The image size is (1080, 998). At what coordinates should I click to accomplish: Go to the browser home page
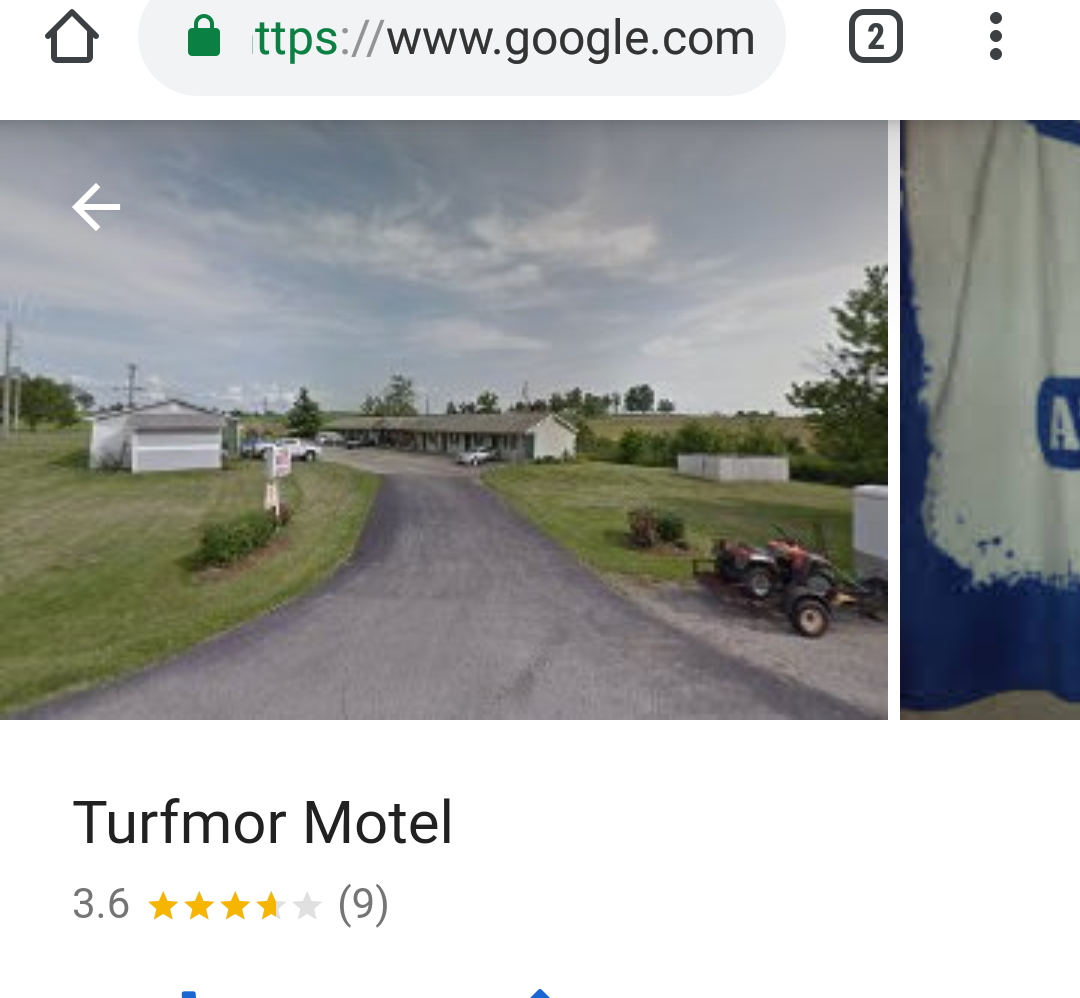(72, 39)
